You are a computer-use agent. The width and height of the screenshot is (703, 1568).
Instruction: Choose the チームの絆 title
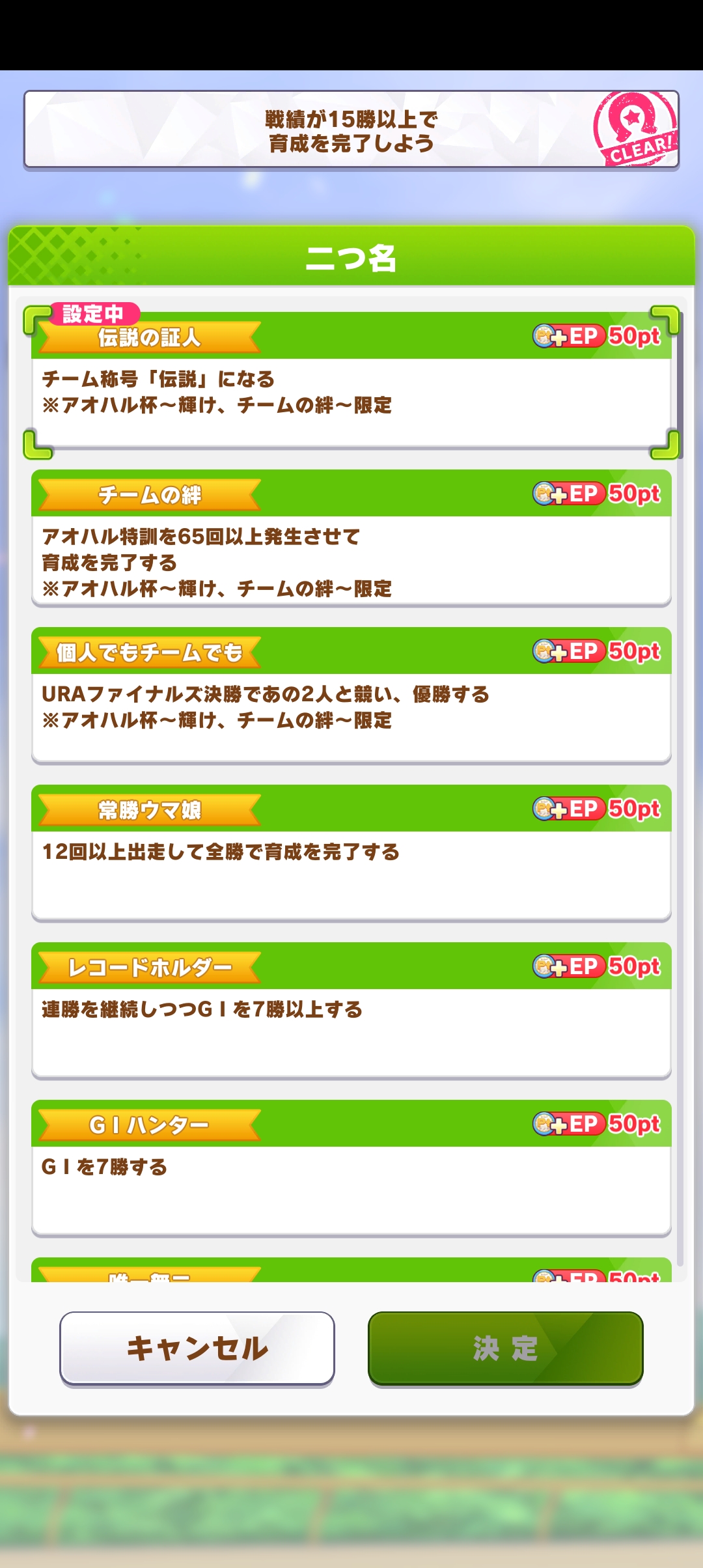(351, 539)
